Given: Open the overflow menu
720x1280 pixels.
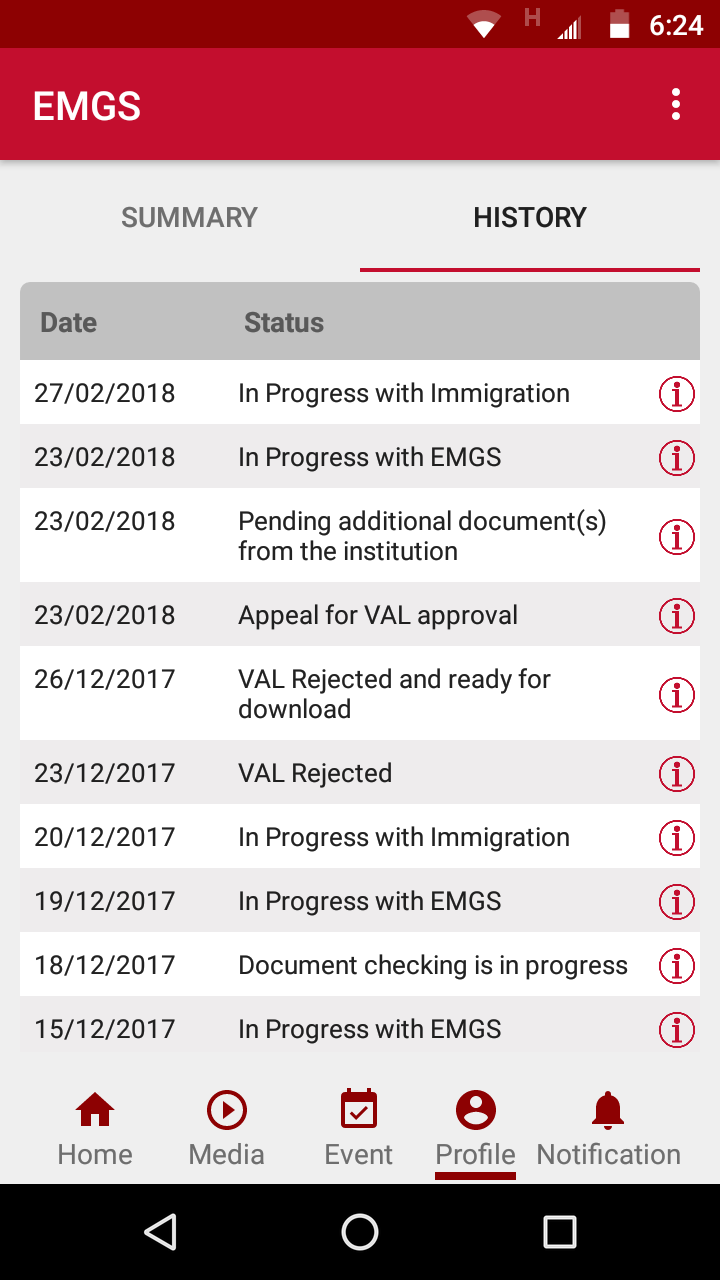Looking at the screenshot, I should pyautogui.click(x=676, y=104).
